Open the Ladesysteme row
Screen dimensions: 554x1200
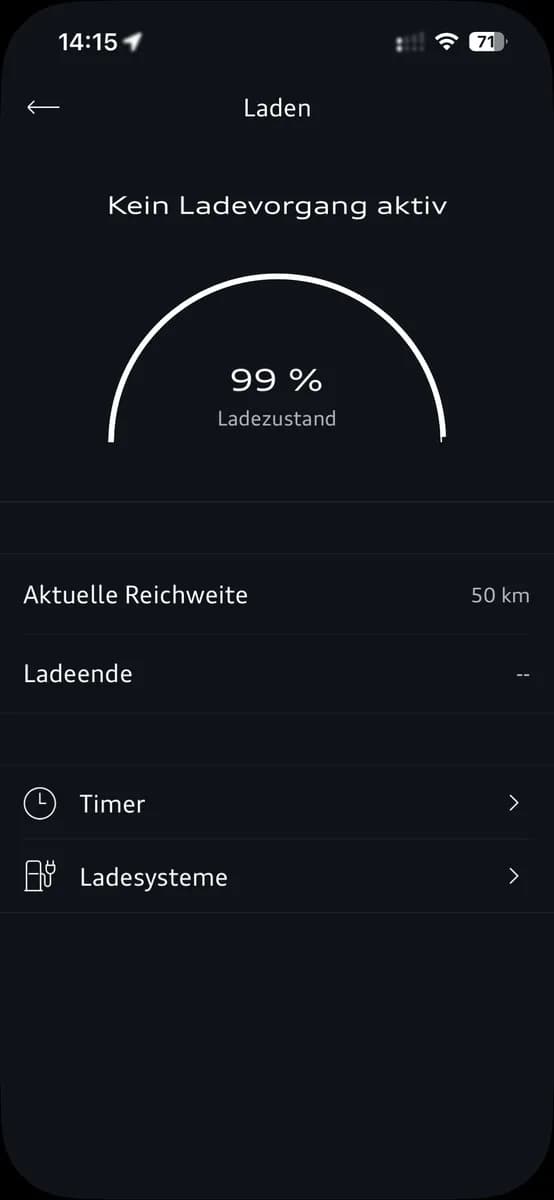click(277, 877)
